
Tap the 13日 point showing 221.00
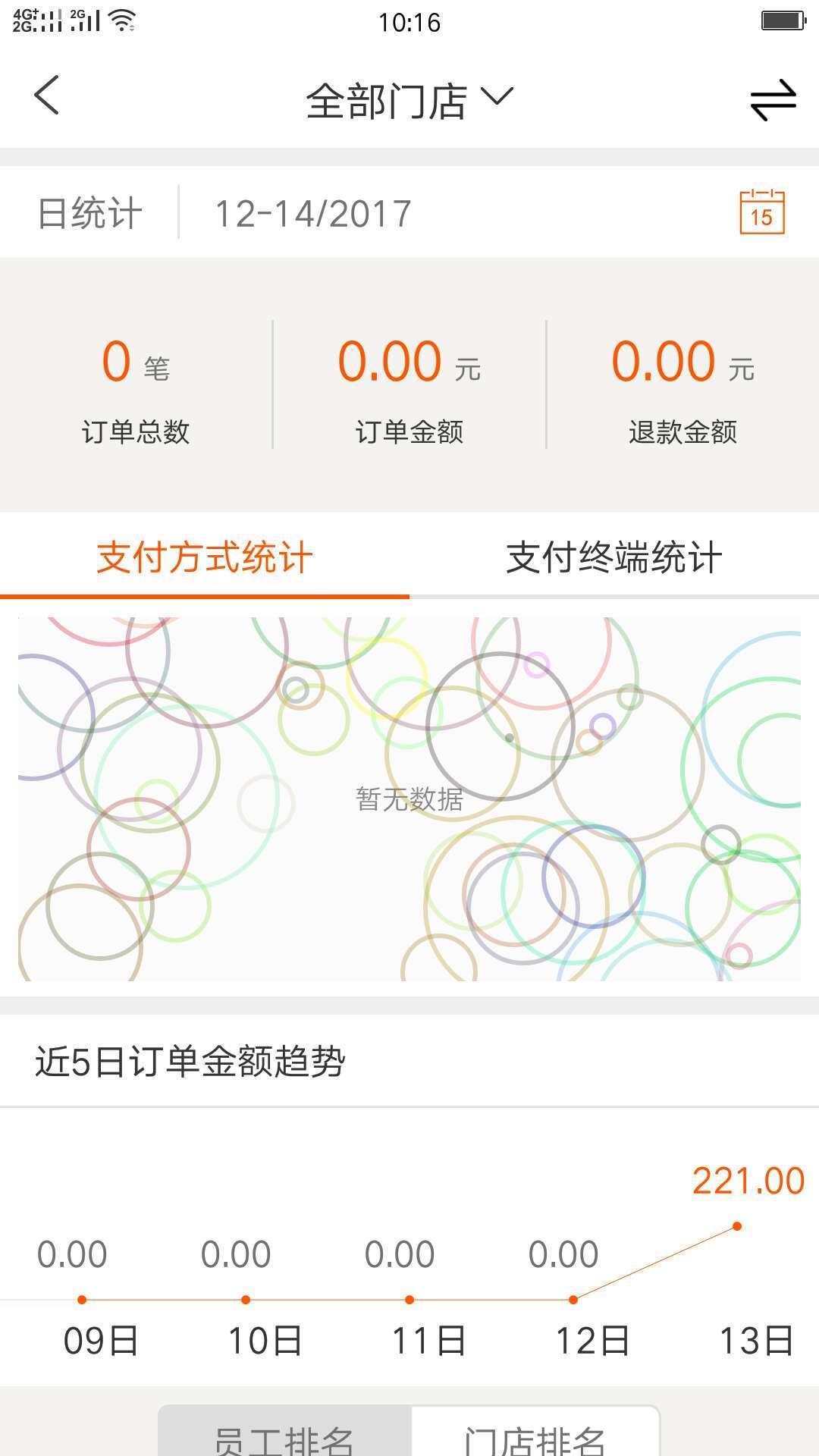tap(736, 1226)
